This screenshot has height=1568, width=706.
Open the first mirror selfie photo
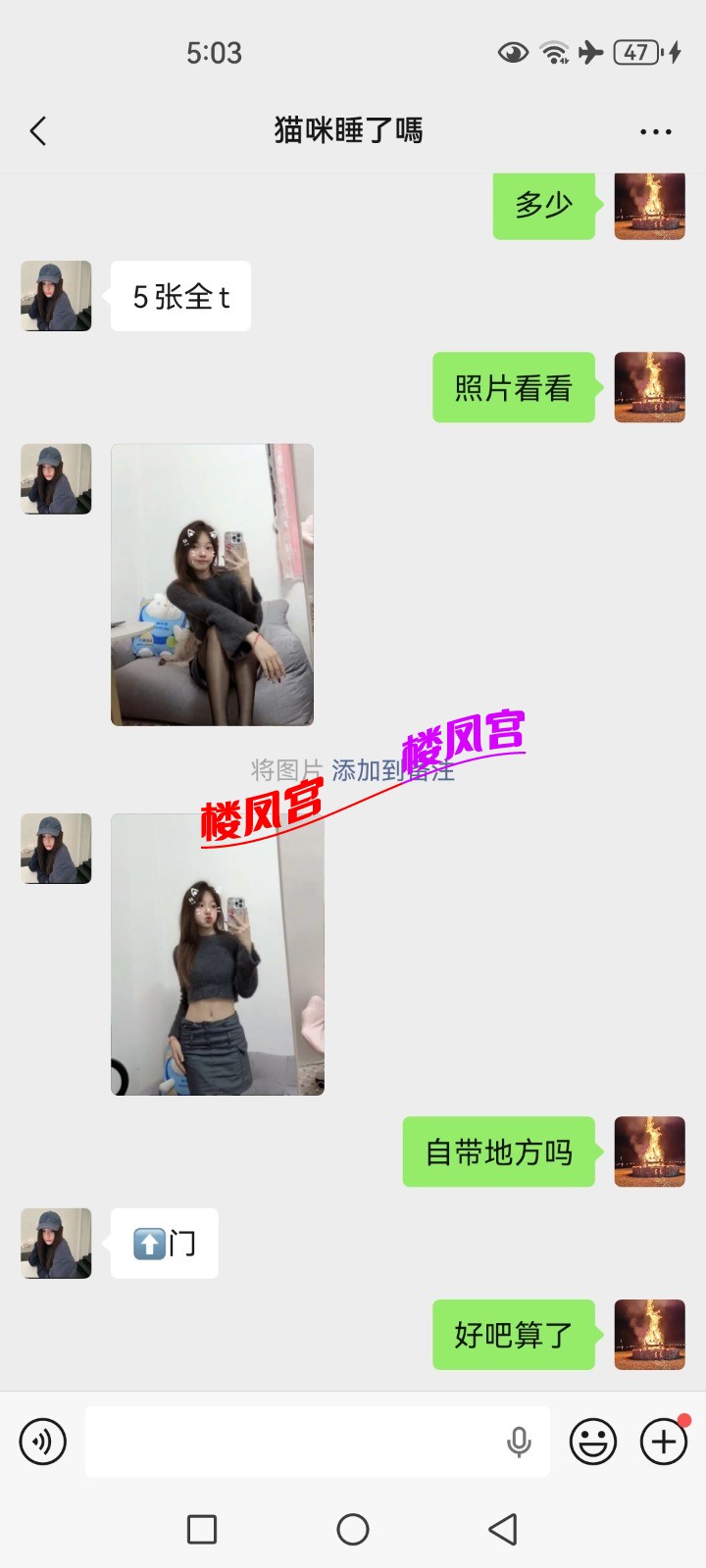[x=212, y=584]
